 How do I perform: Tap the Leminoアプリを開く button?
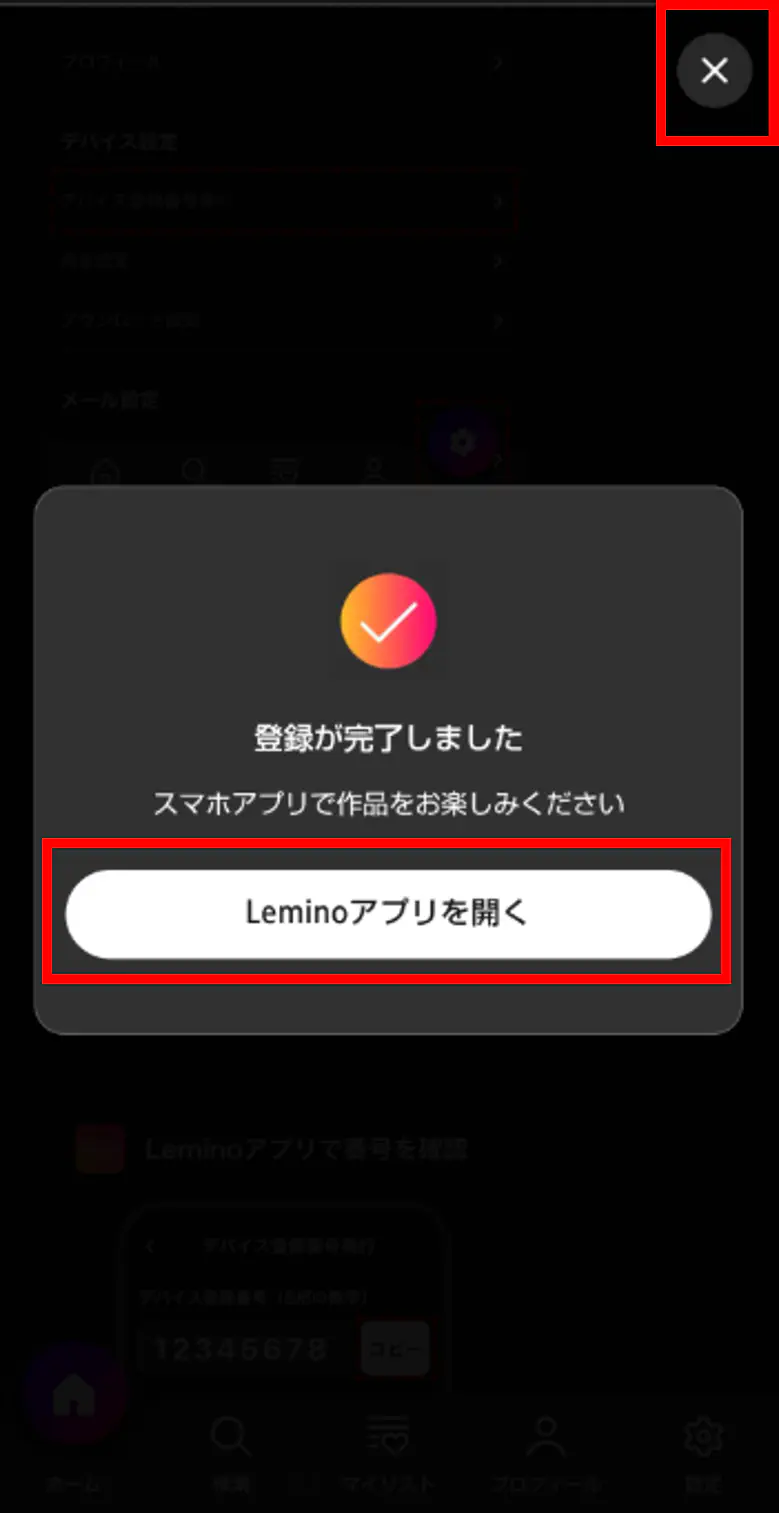(388, 913)
